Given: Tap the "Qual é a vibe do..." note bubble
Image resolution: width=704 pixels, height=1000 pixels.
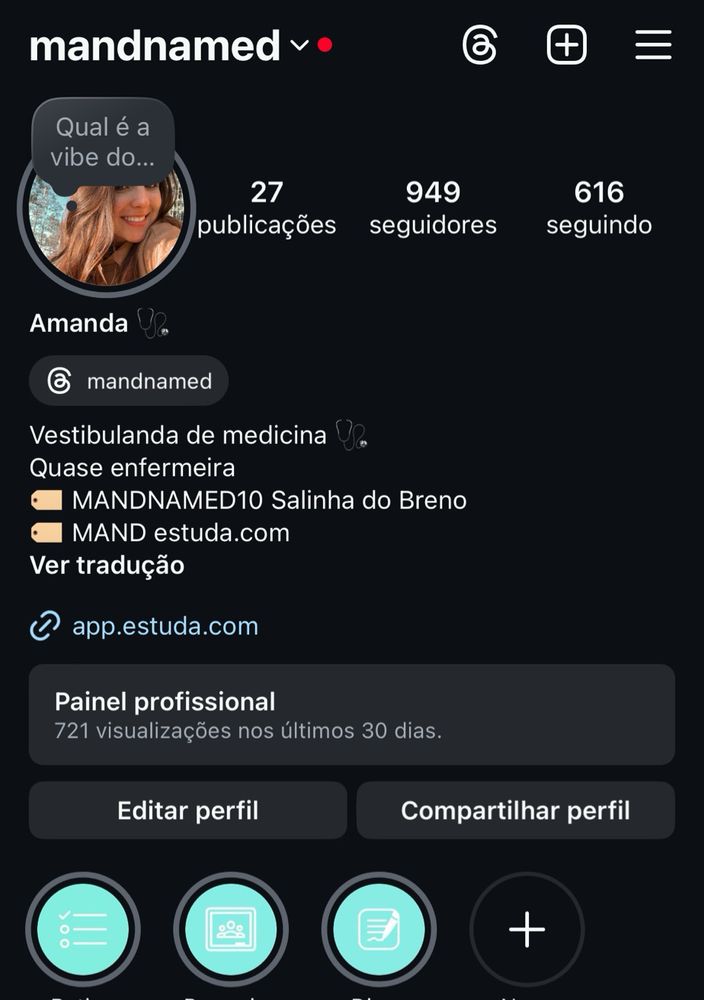Looking at the screenshot, I should click(x=103, y=141).
